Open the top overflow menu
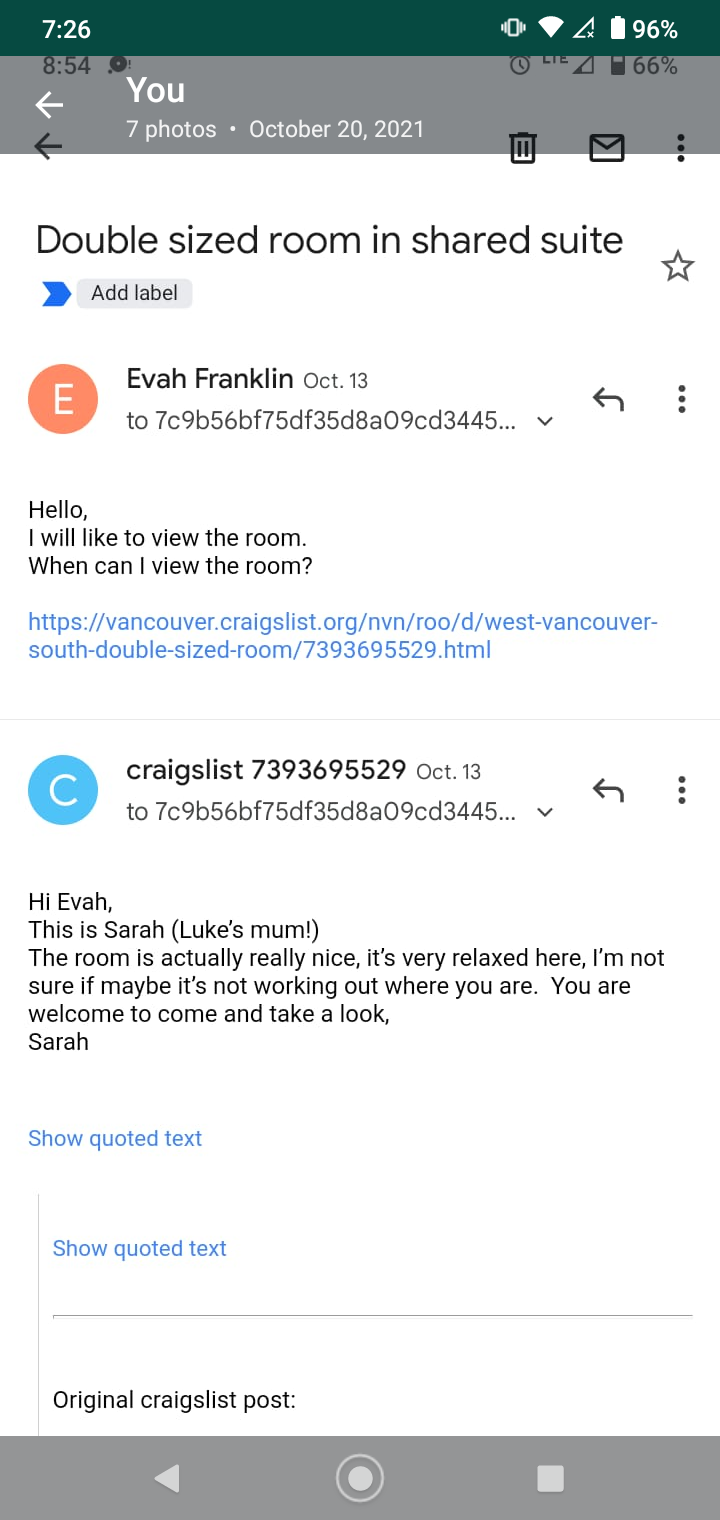Image resolution: width=720 pixels, height=1520 pixels. click(x=680, y=148)
